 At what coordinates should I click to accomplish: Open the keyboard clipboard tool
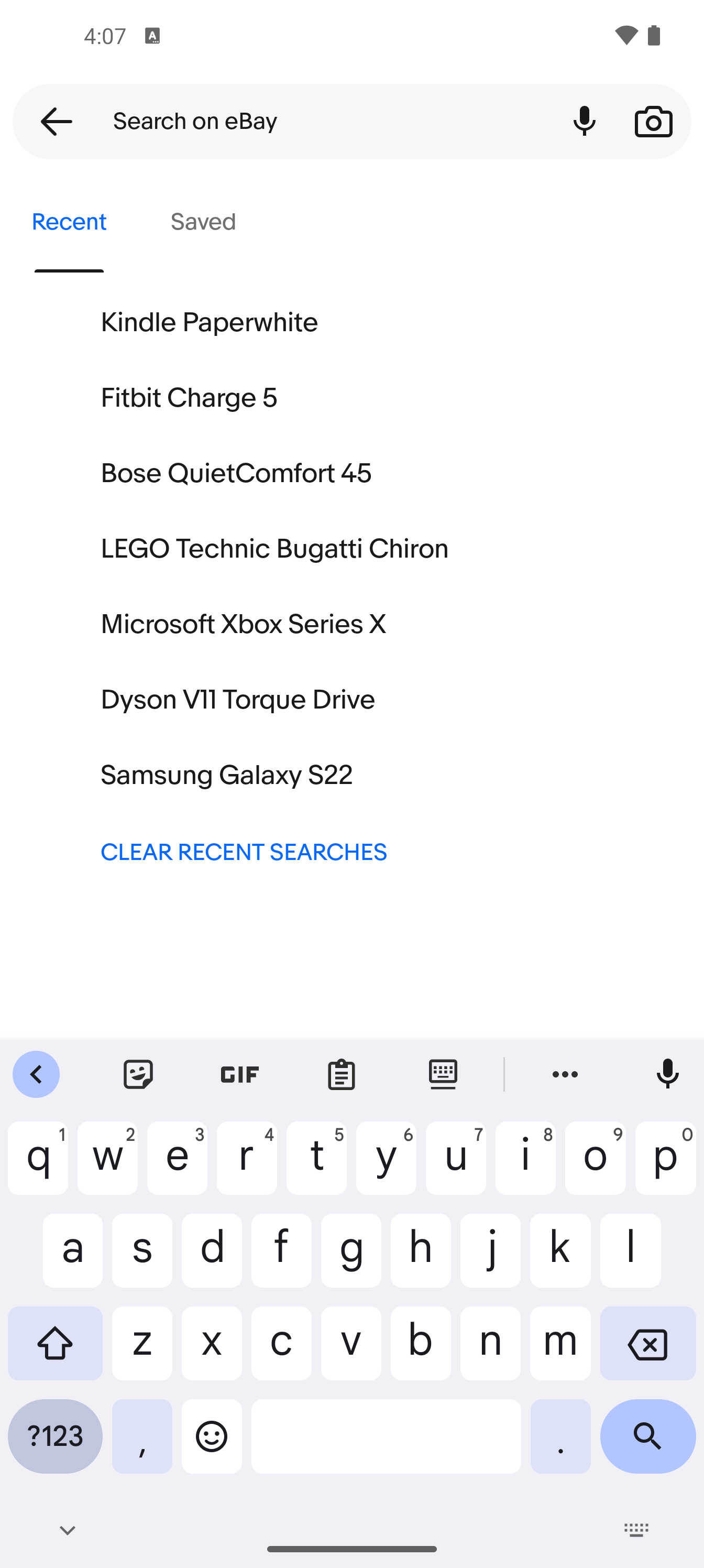(342, 1074)
